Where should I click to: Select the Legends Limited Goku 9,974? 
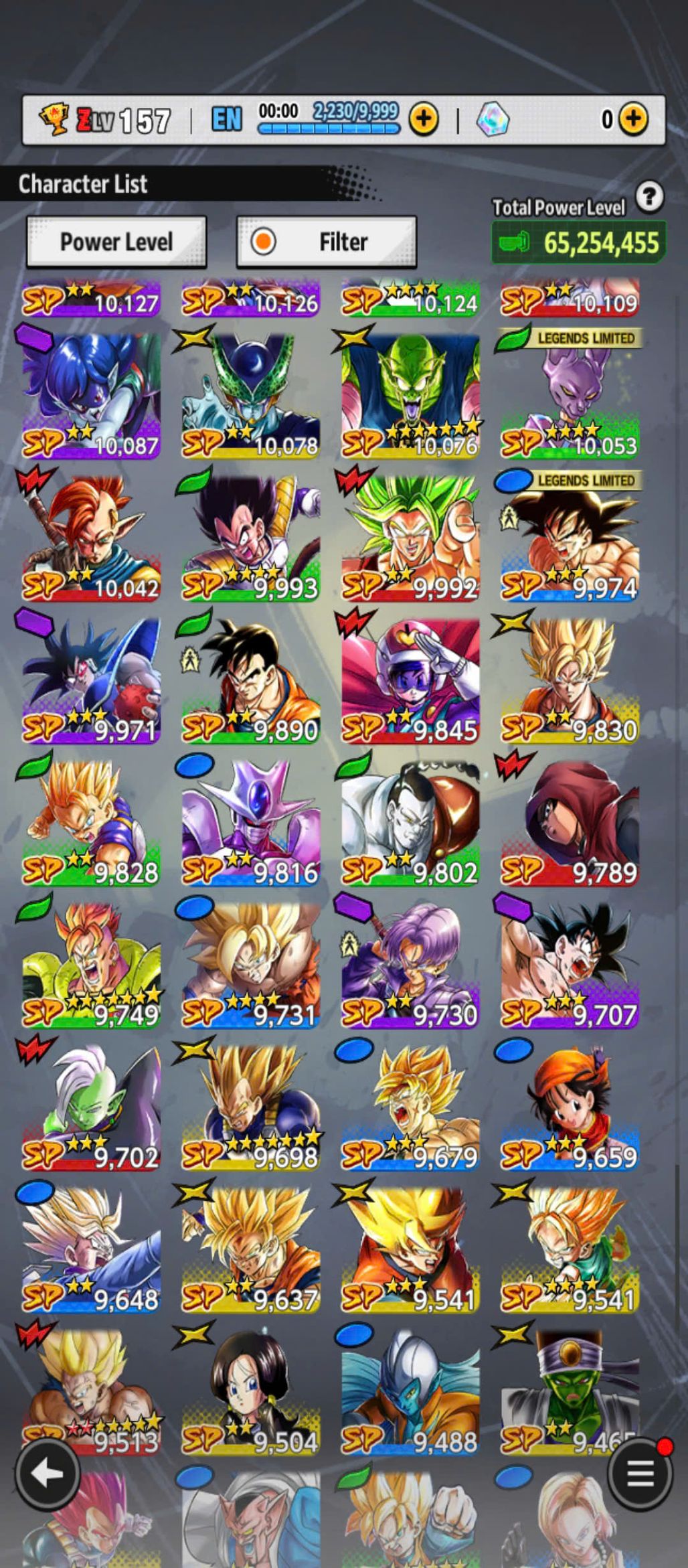[x=570, y=538]
